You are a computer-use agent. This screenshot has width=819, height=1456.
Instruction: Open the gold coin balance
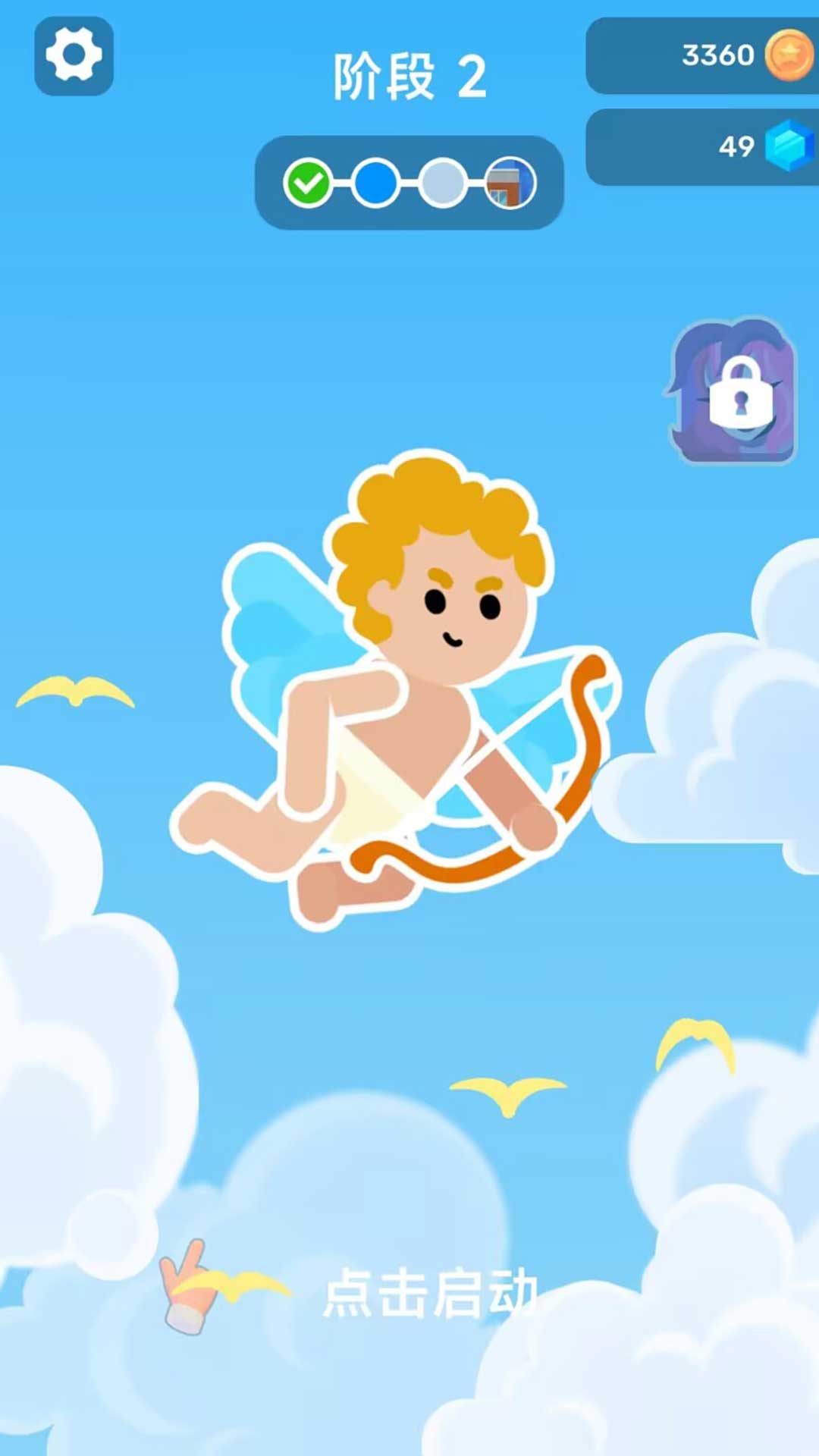click(x=705, y=55)
